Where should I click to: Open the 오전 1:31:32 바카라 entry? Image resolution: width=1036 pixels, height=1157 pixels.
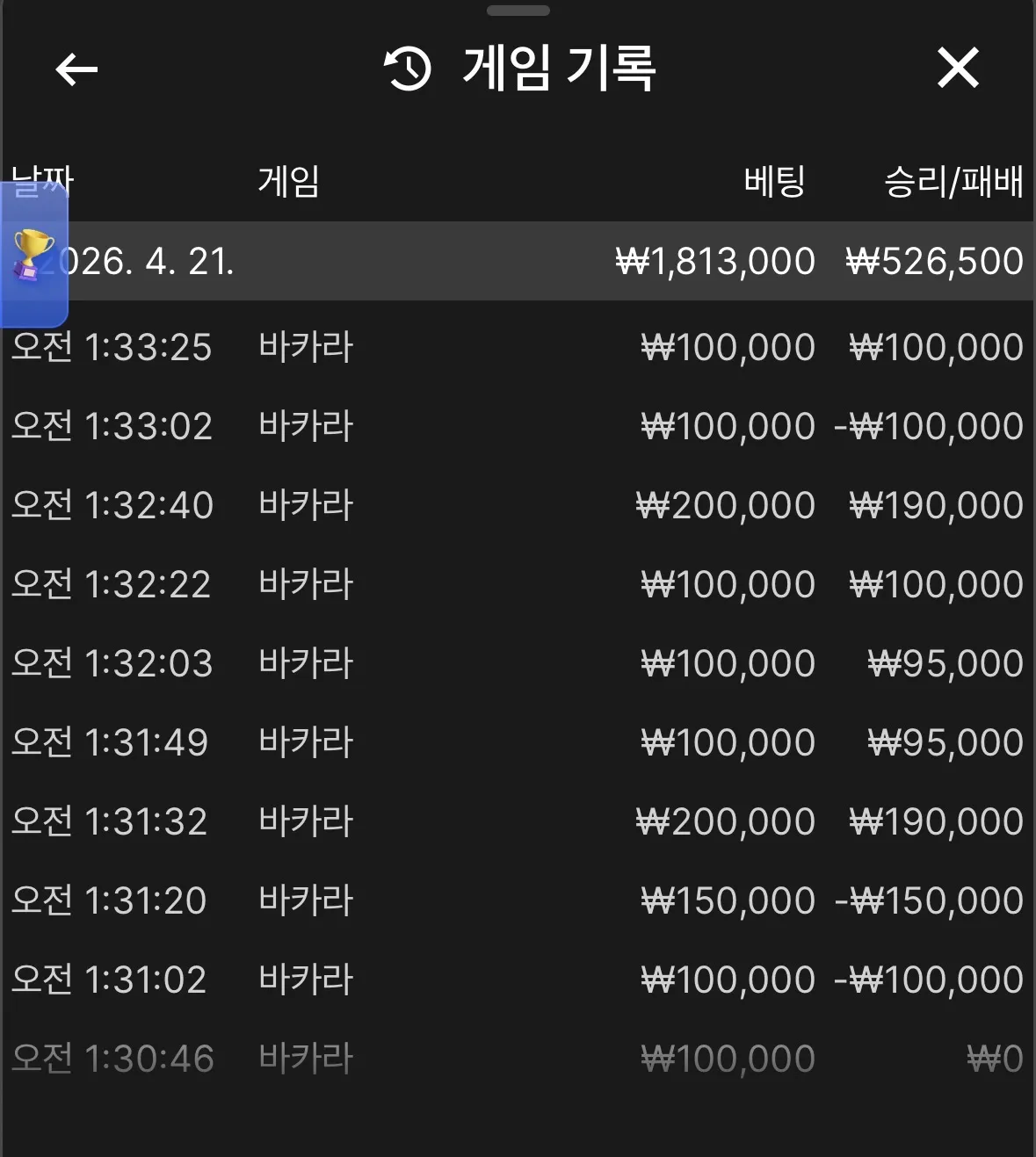point(518,821)
